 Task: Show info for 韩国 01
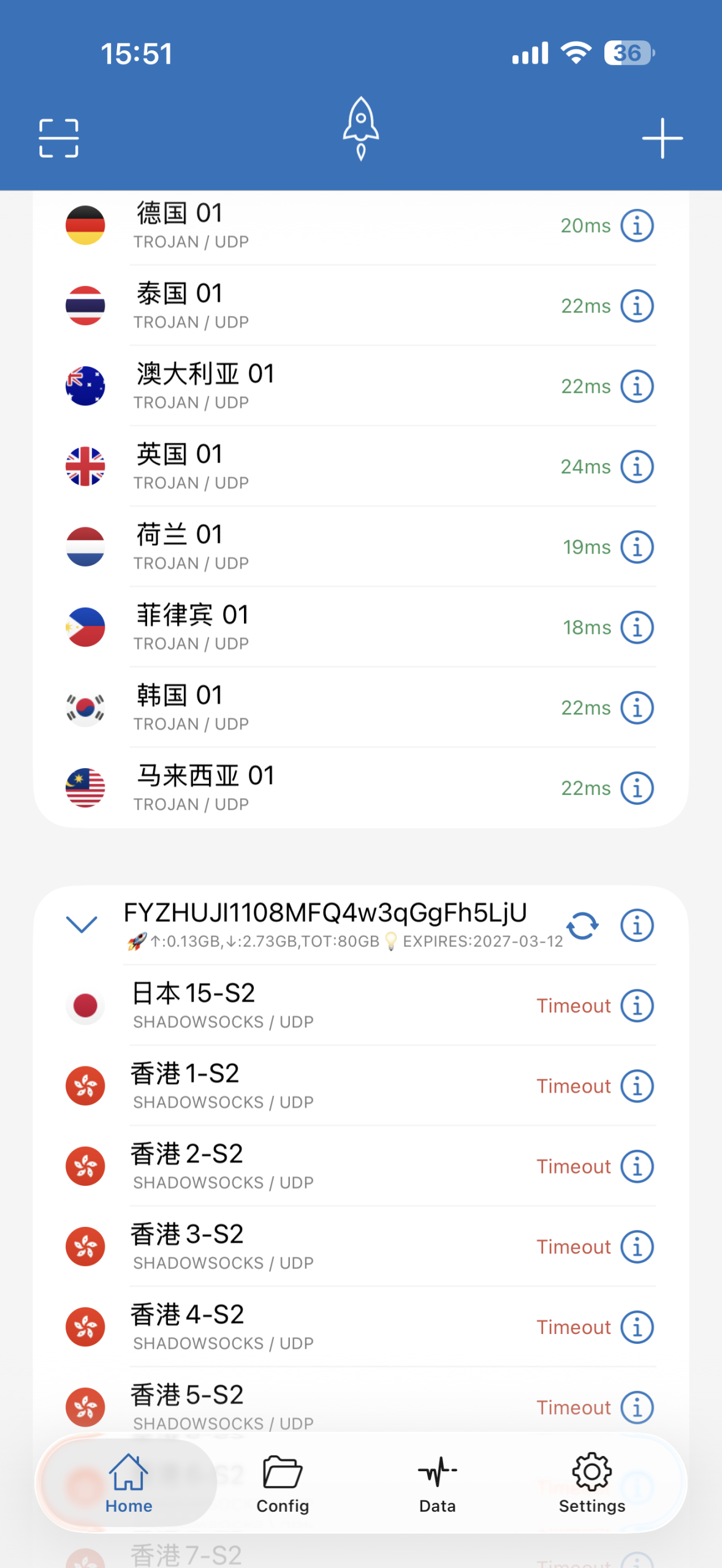(637, 707)
